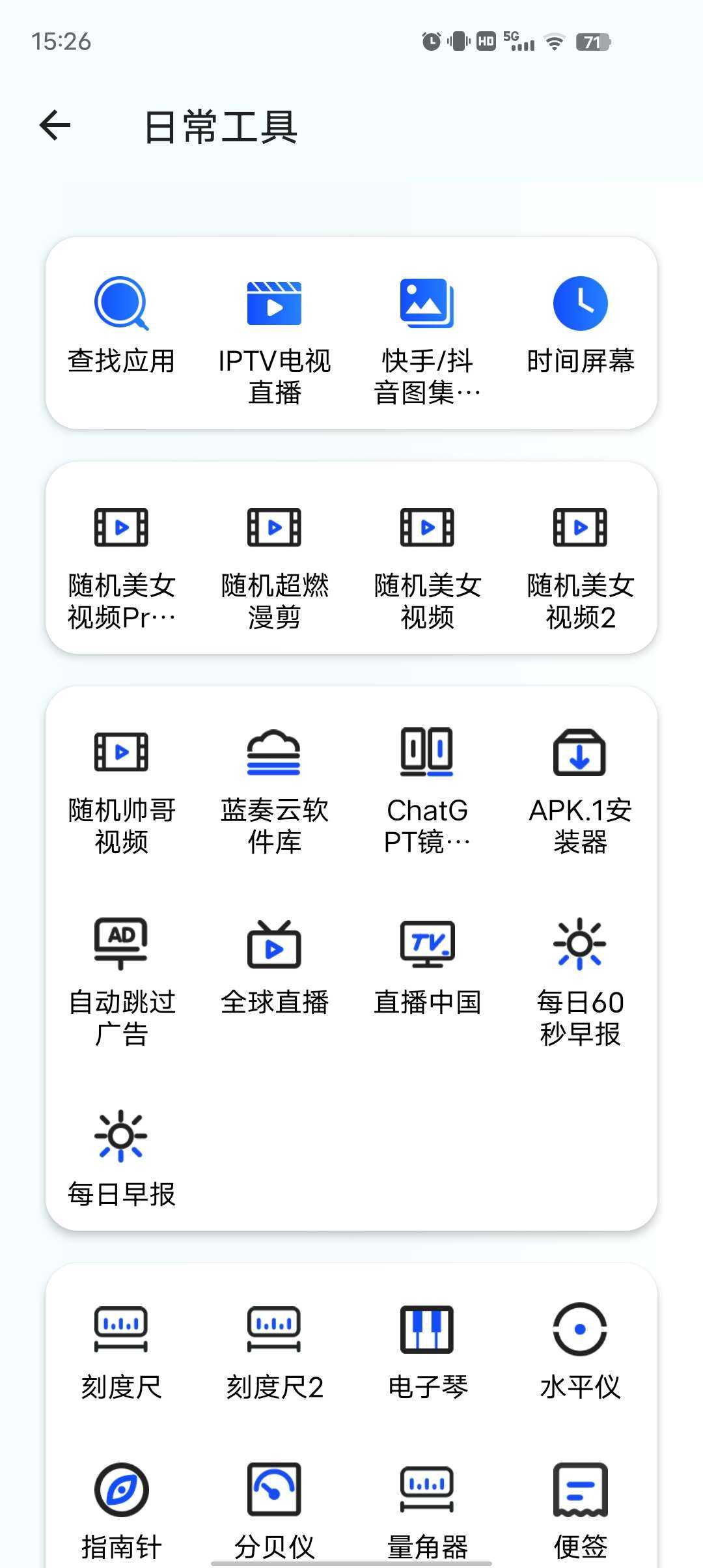Go back from 日常工具 page

pos(55,125)
